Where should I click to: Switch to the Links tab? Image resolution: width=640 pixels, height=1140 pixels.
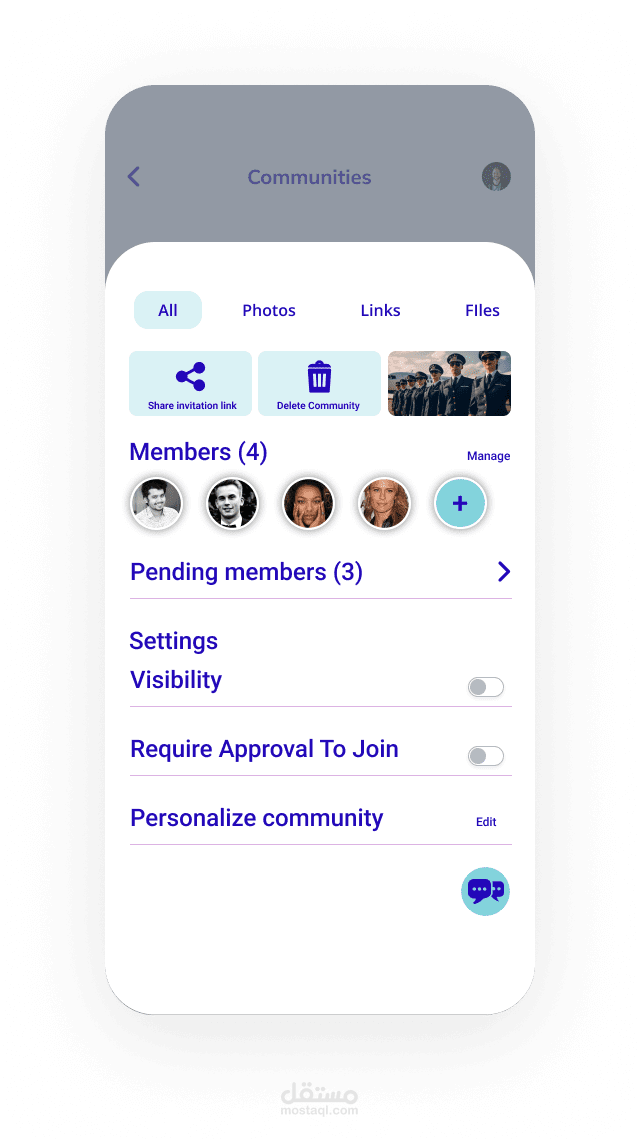(380, 310)
